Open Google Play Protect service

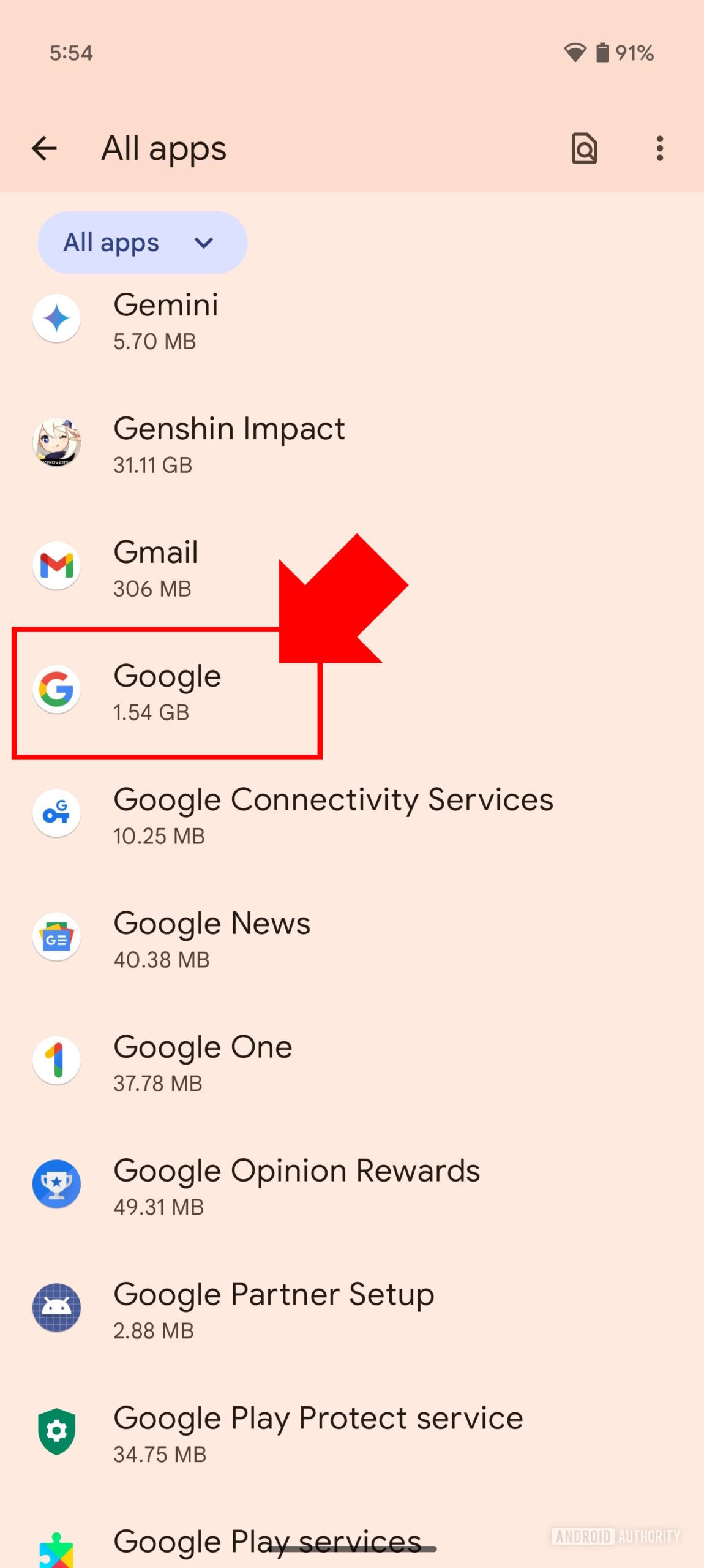[x=352, y=1433]
